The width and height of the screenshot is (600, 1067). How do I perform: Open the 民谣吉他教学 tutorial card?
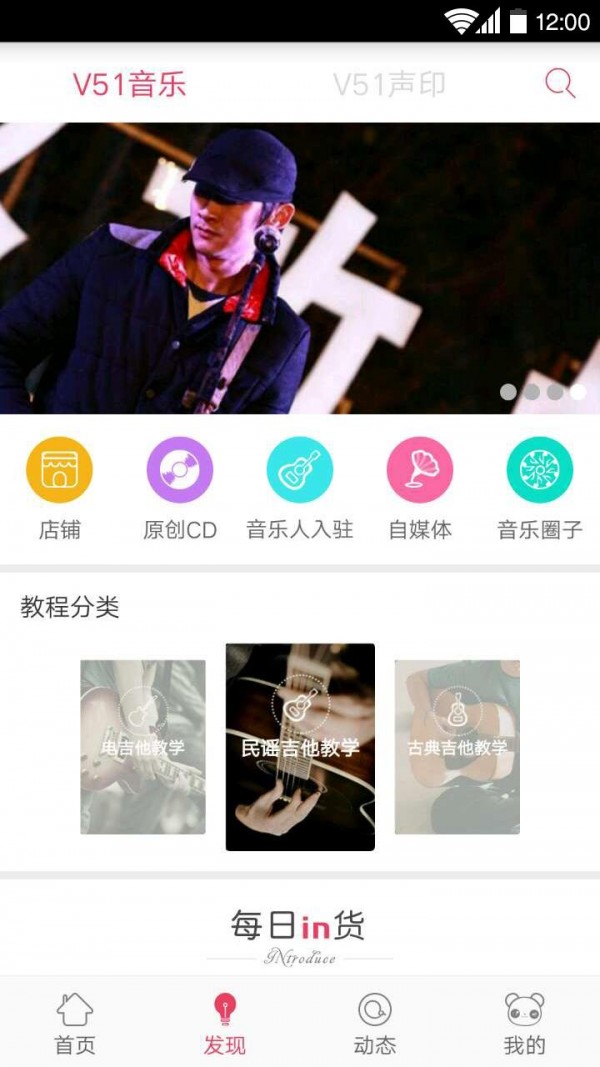pos(300,747)
